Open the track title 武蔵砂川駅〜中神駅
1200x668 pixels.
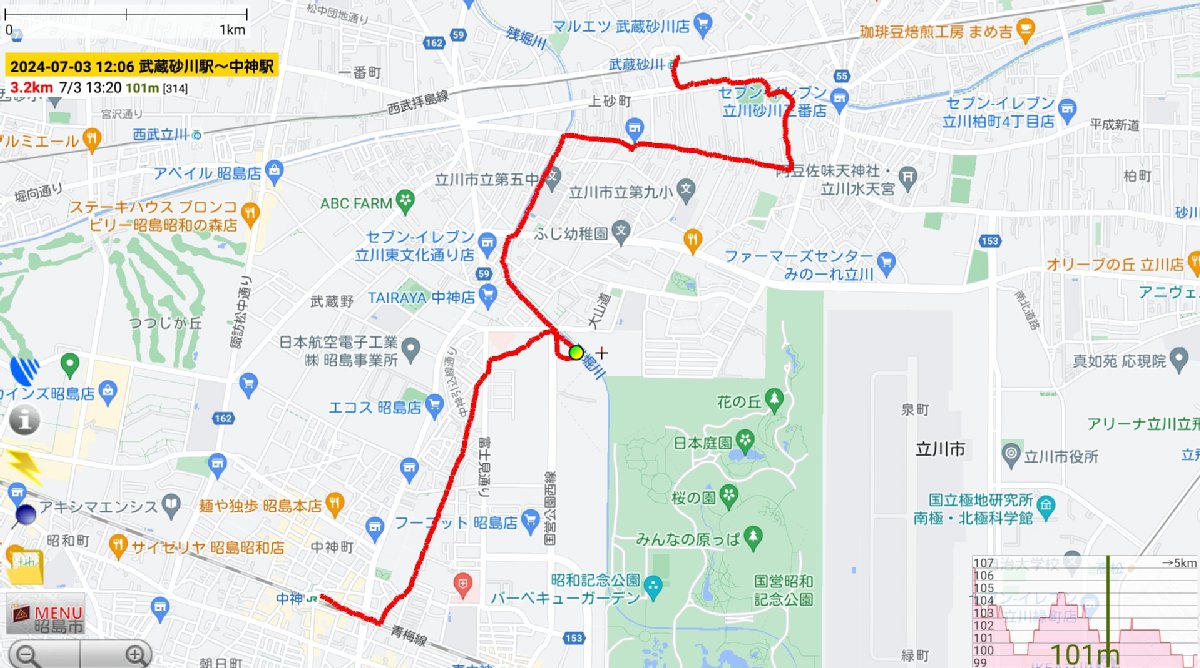tap(140, 67)
